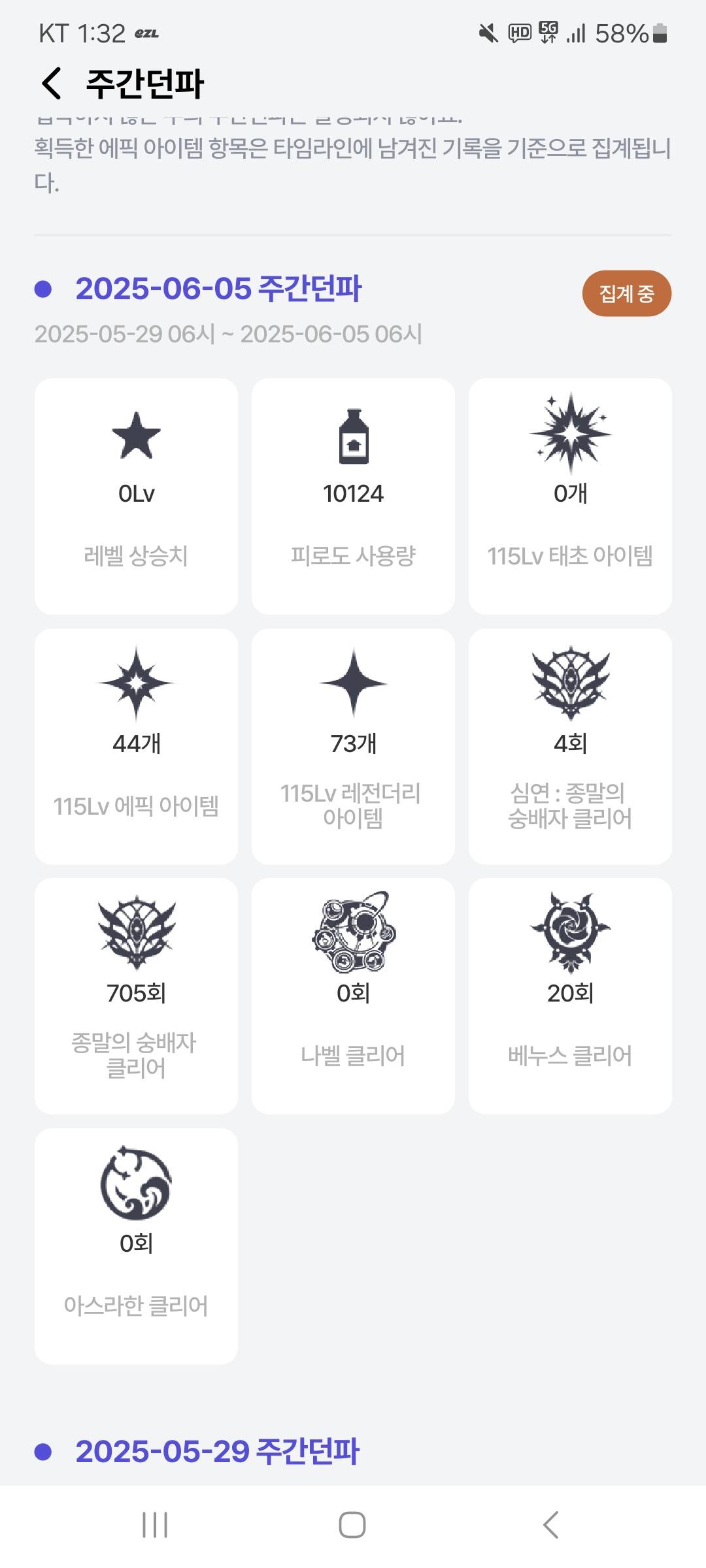The image size is (706, 1568).
Task: Open the 베누스 클리어 card
Action: pyautogui.click(x=570, y=996)
